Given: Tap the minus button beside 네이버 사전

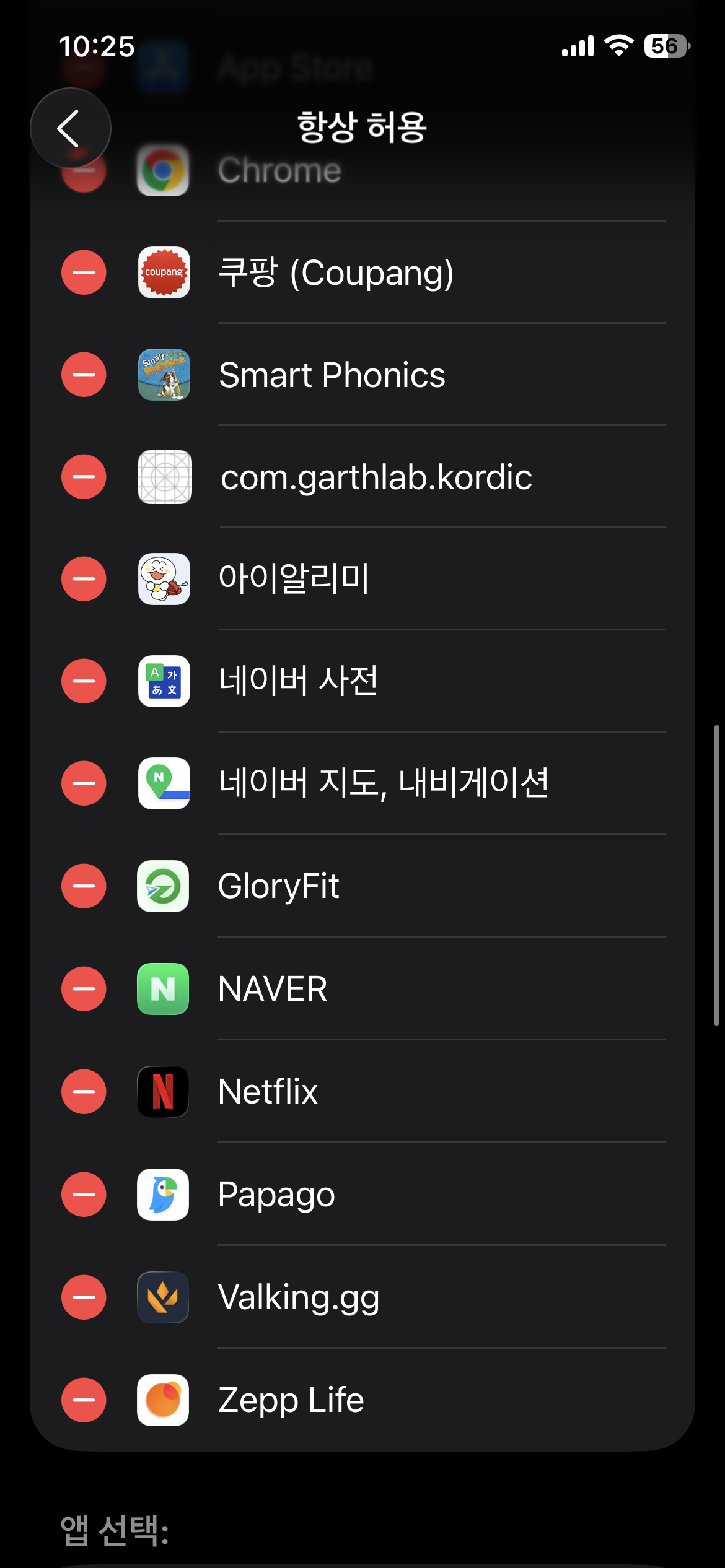Looking at the screenshot, I should (x=84, y=681).
